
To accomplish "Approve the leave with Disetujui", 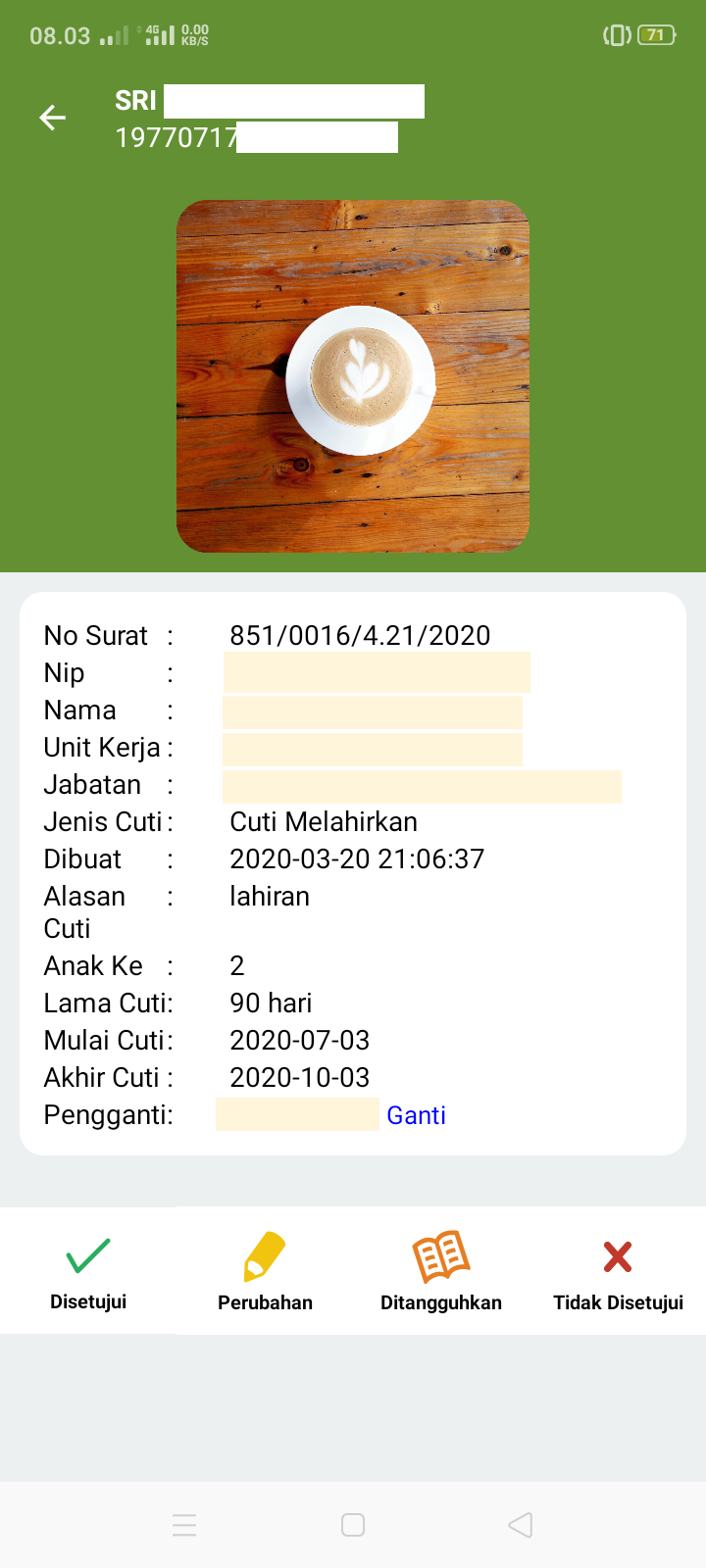I will 88,1271.
